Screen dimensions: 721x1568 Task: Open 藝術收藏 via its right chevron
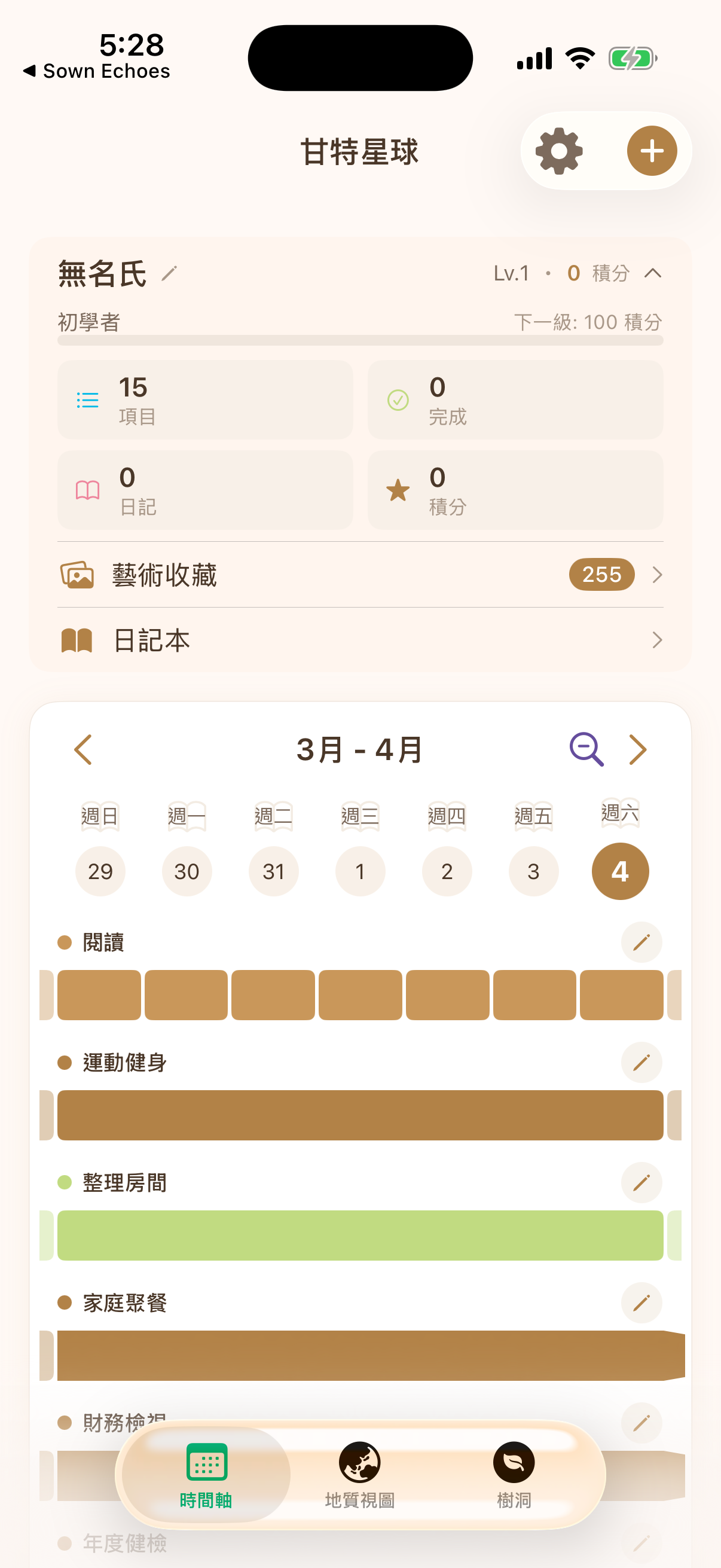(656, 574)
